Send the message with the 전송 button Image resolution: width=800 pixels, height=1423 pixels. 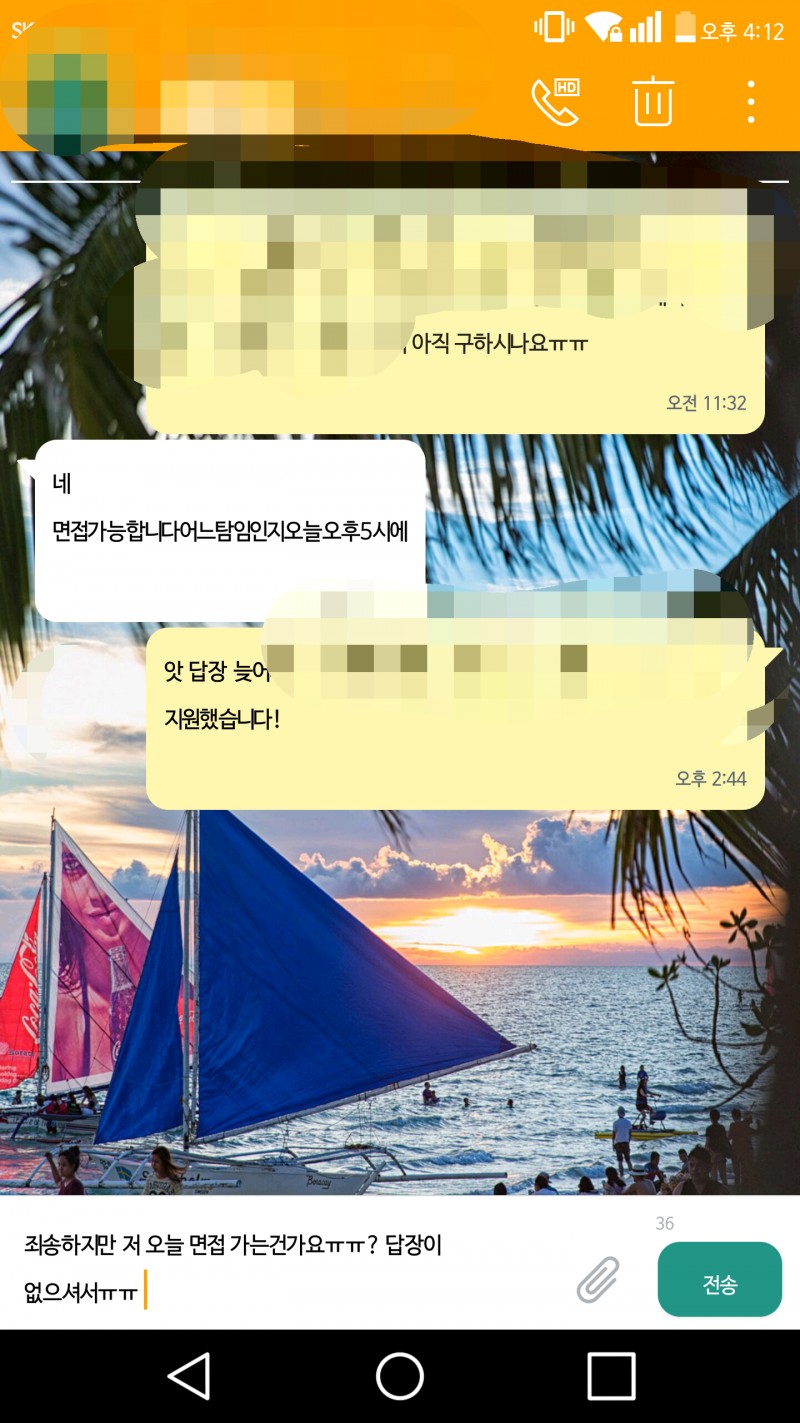tap(720, 1279)
